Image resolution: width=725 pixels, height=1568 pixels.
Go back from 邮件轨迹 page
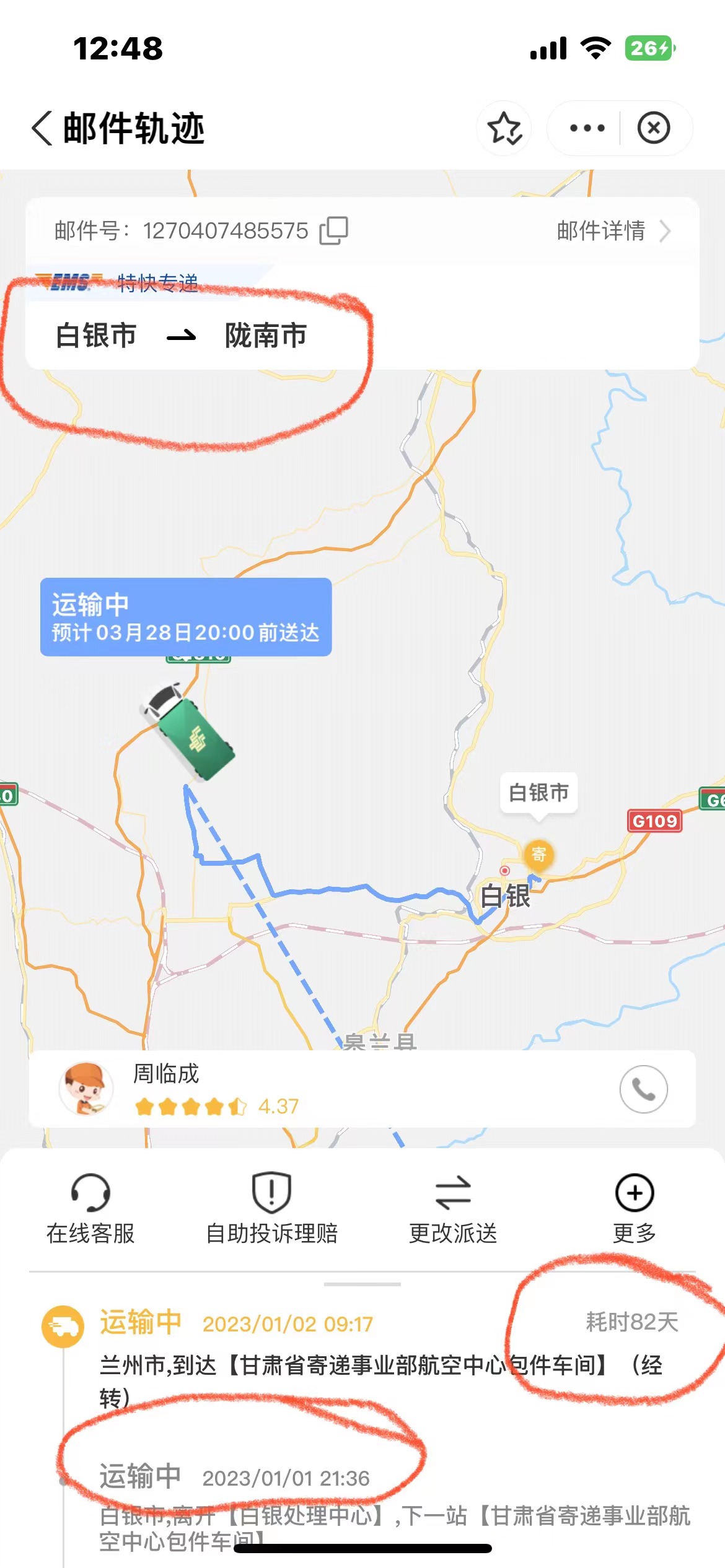click(40, 127)
